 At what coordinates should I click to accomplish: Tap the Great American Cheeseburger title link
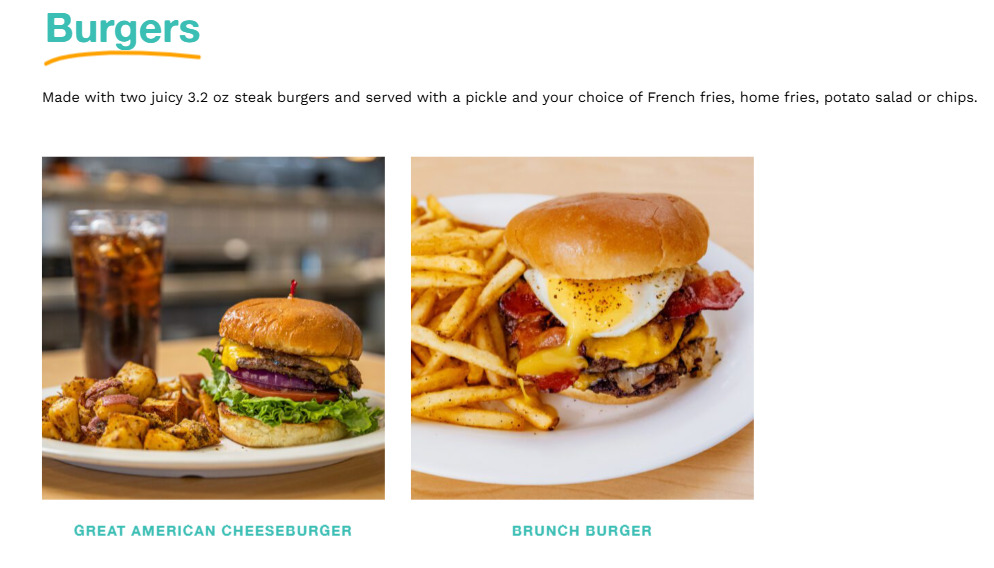pyautogui.click(x=213, y=531)
